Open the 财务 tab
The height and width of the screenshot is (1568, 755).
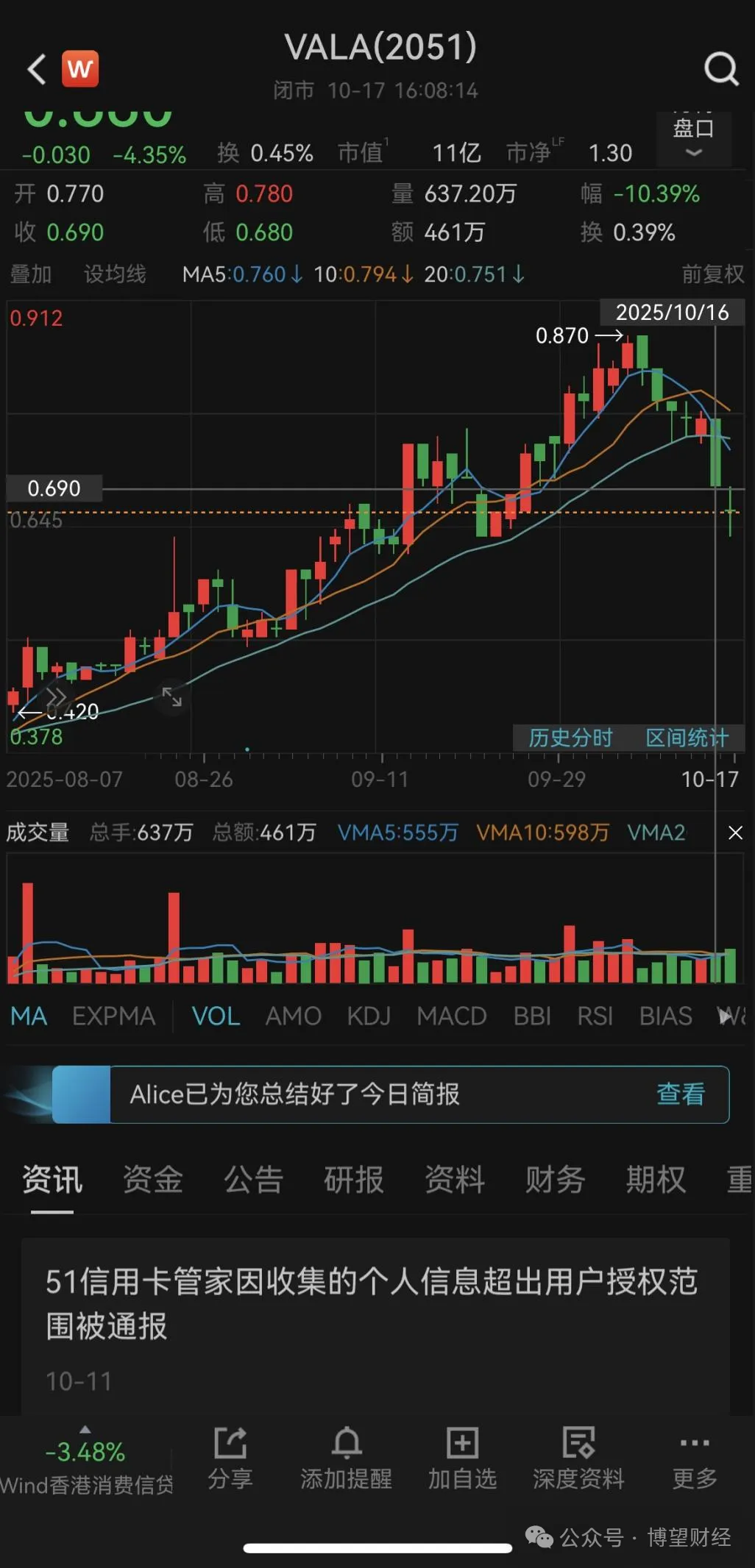click(555, 1180)
